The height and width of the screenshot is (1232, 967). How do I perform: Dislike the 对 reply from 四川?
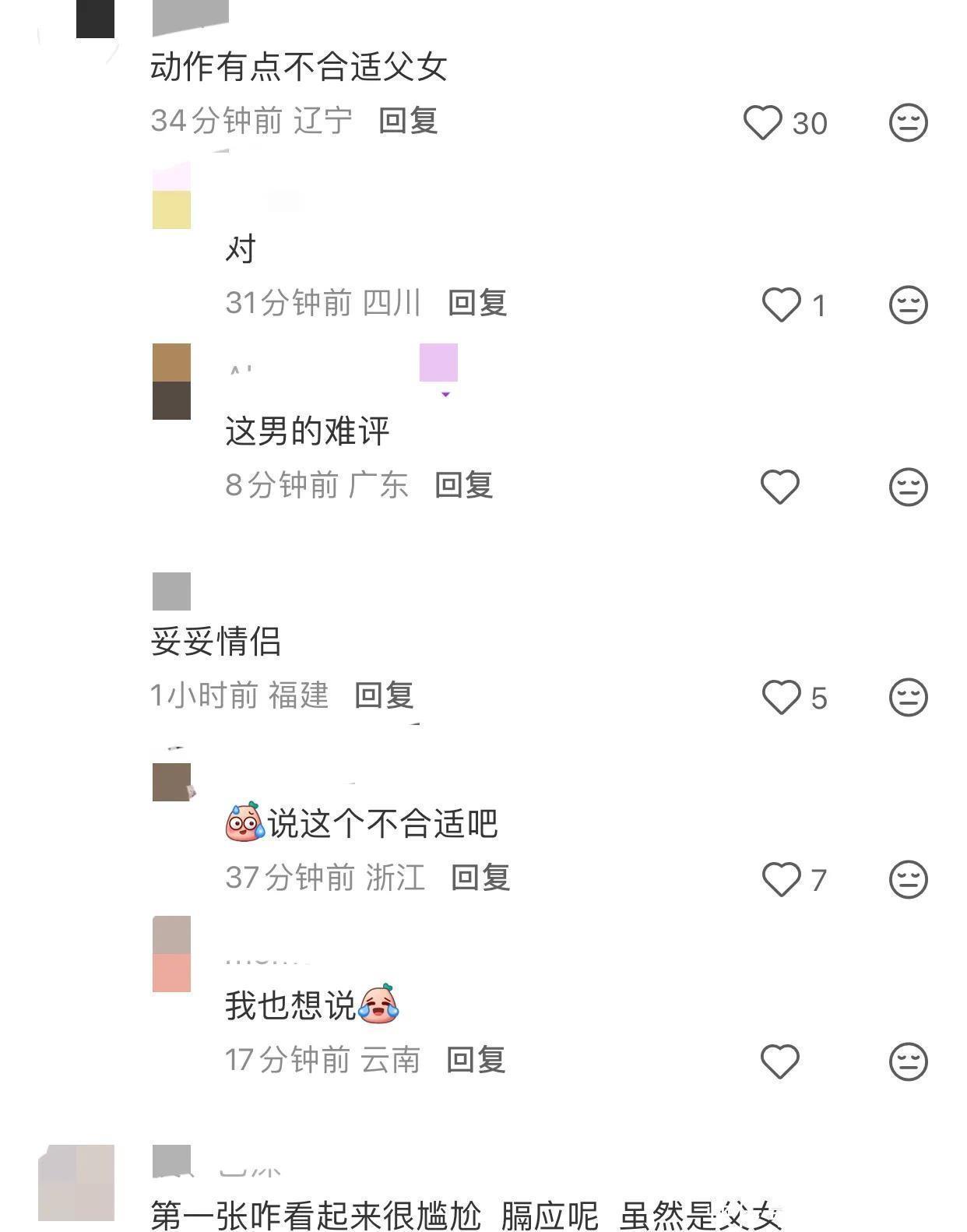[x=908, y=304]
